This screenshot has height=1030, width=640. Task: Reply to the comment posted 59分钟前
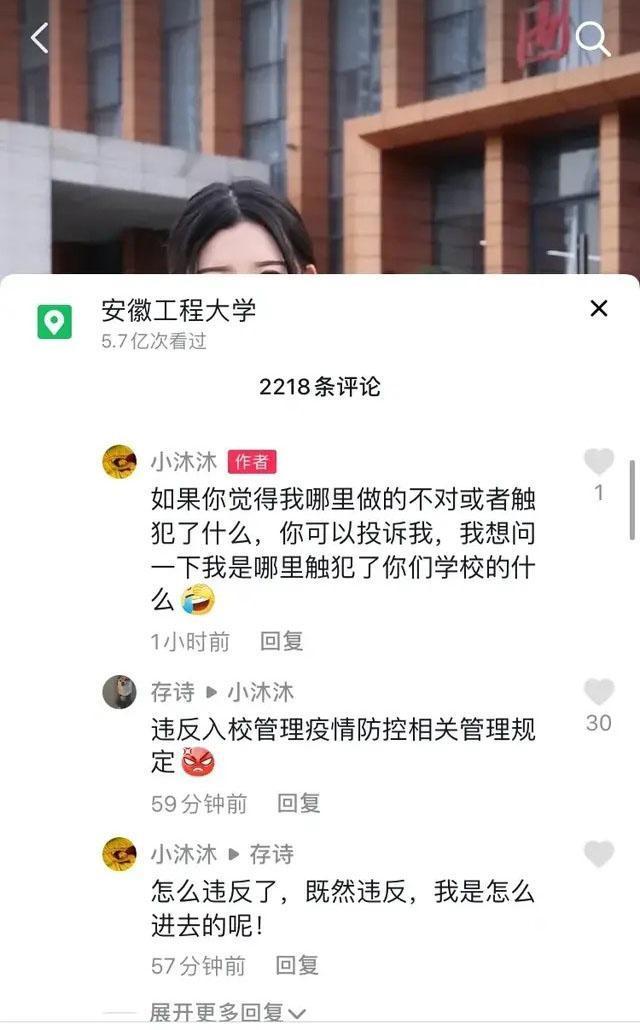click(x=298, y=803)
